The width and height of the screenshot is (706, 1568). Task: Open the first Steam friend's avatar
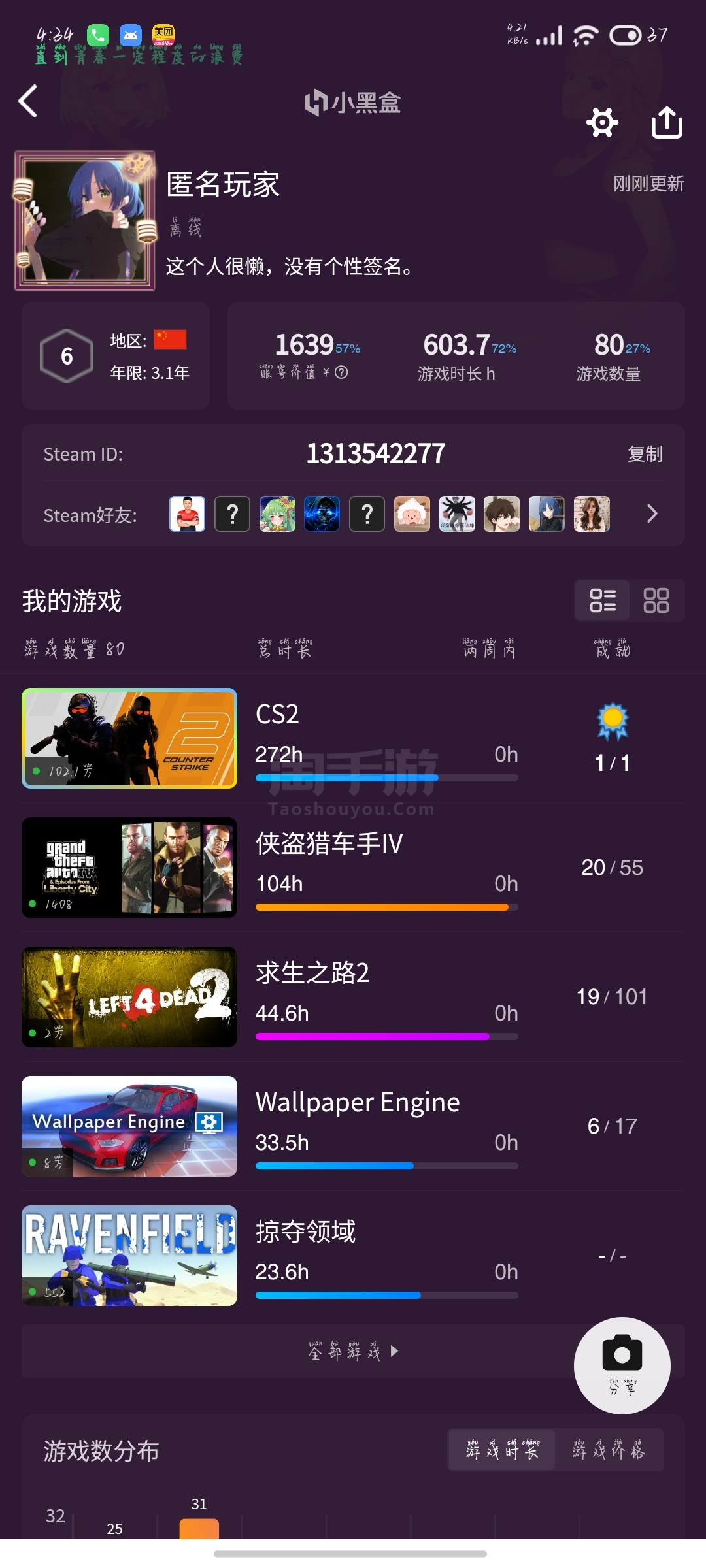pyautogui.click(x=188, y=514)
